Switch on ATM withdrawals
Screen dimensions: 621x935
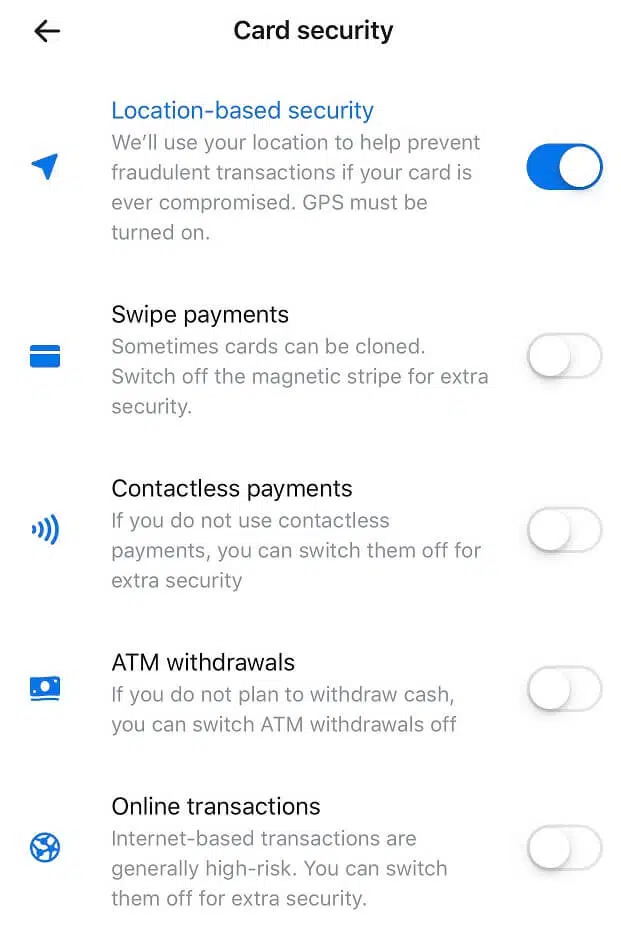coord(564,689)
